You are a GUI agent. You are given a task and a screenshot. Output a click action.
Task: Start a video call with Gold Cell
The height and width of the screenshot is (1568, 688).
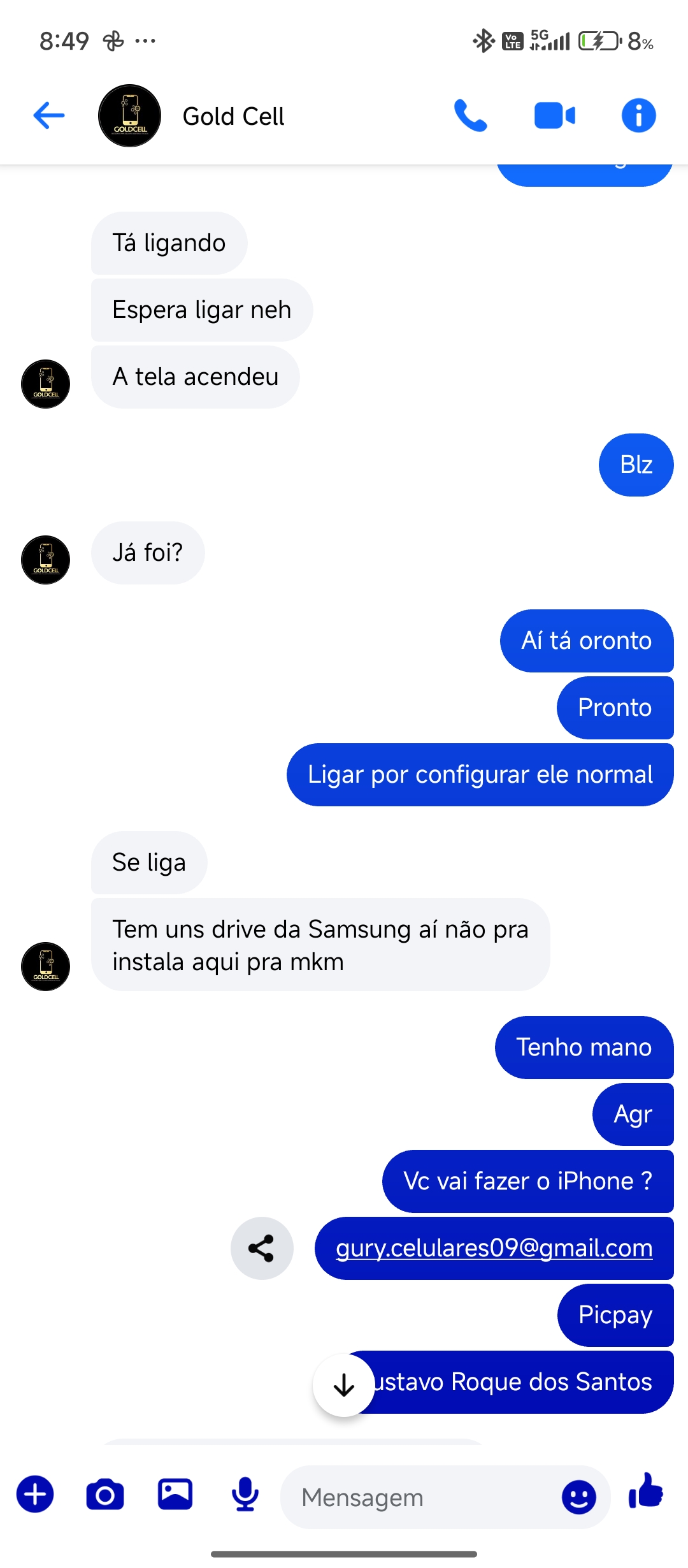[554, 116]
